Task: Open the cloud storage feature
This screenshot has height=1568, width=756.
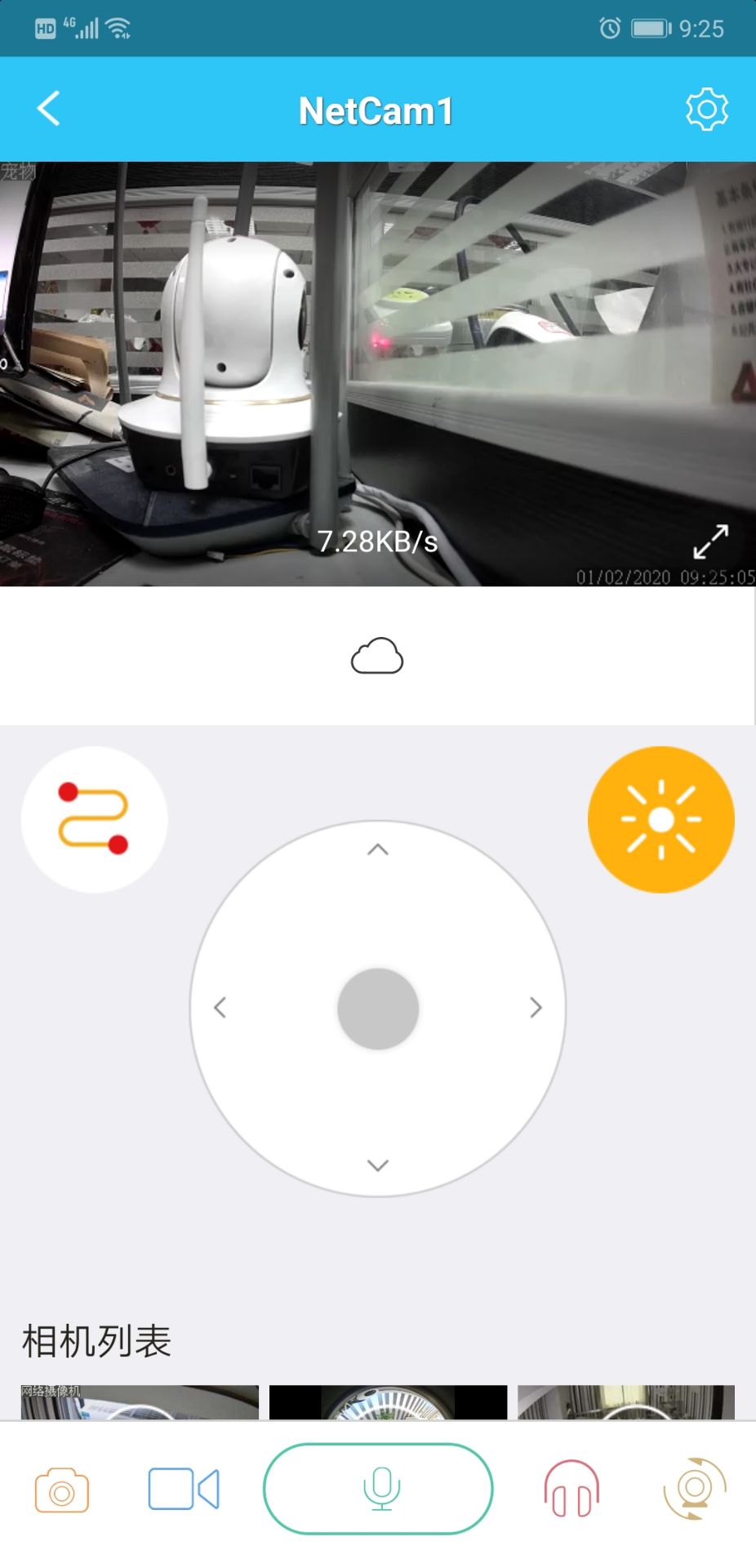Action: tap(377, 655)
